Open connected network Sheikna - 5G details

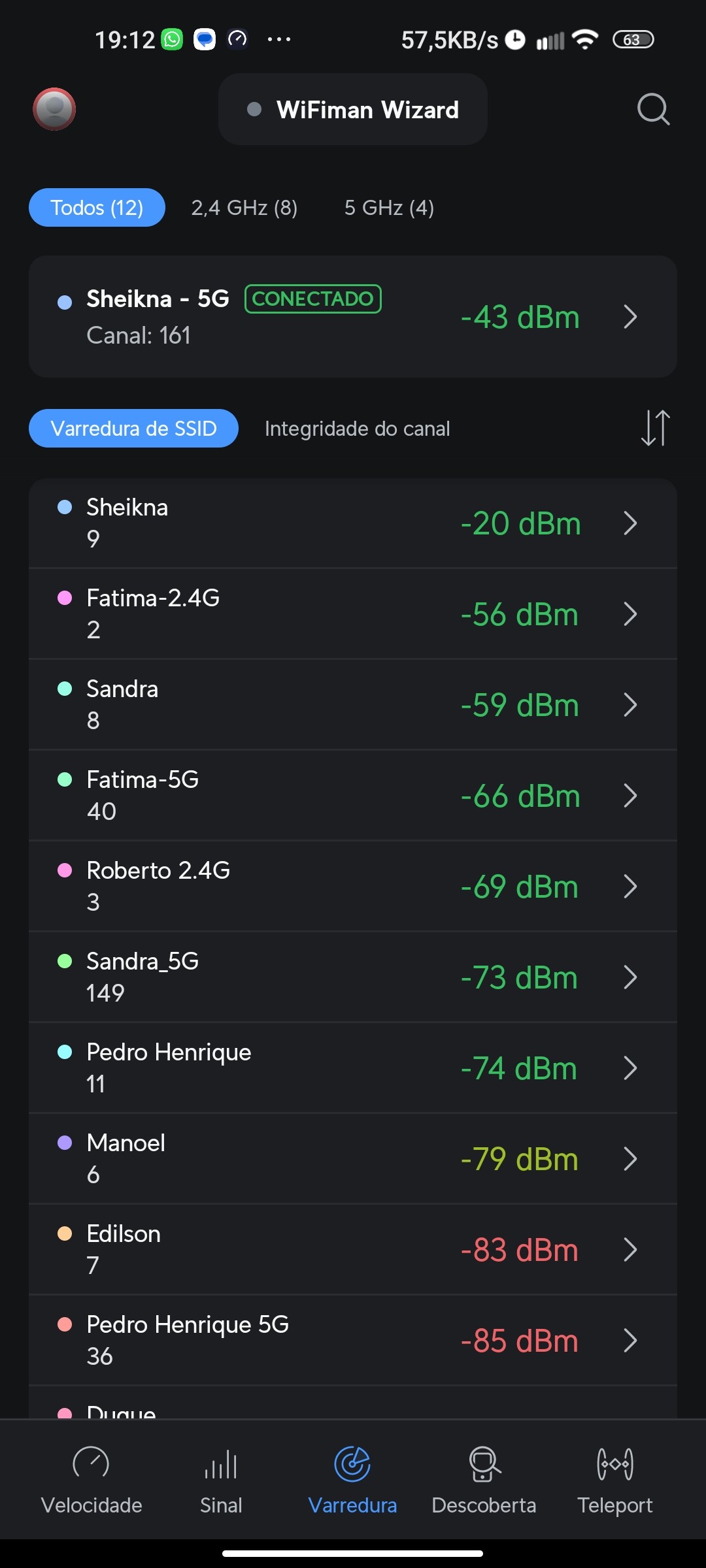click(353, 317)
